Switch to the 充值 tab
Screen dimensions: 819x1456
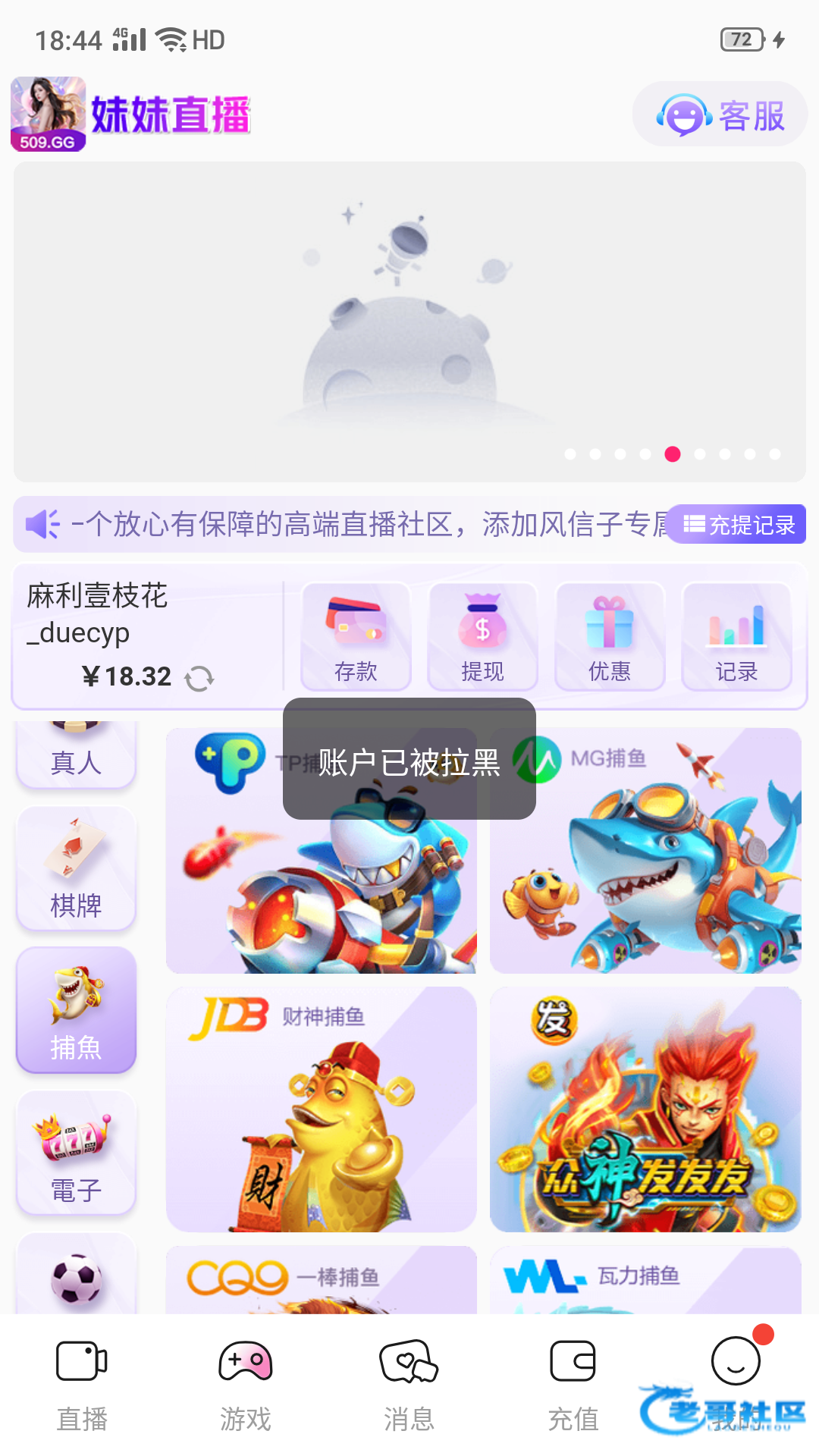click(573, 1385)
